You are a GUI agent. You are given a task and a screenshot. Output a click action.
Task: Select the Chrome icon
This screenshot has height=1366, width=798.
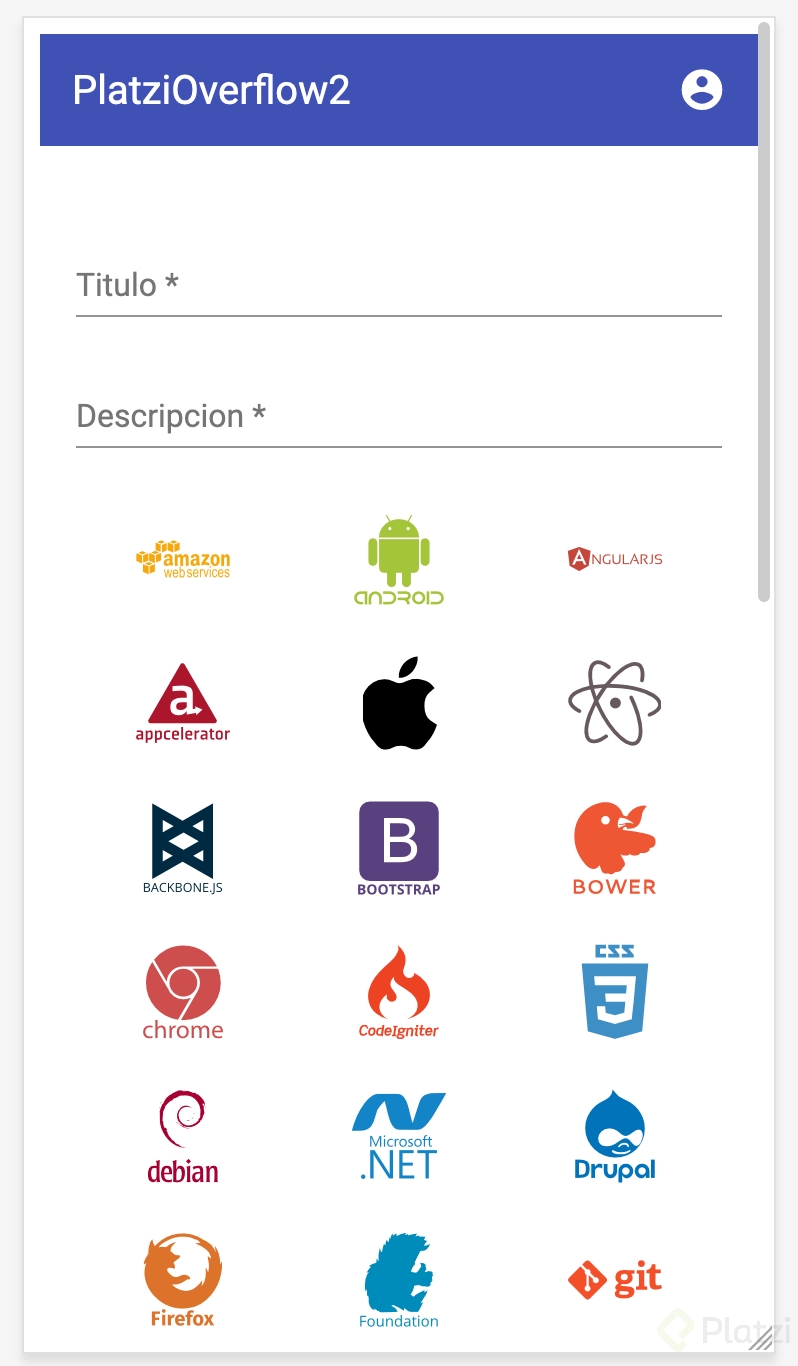point(183,992)
